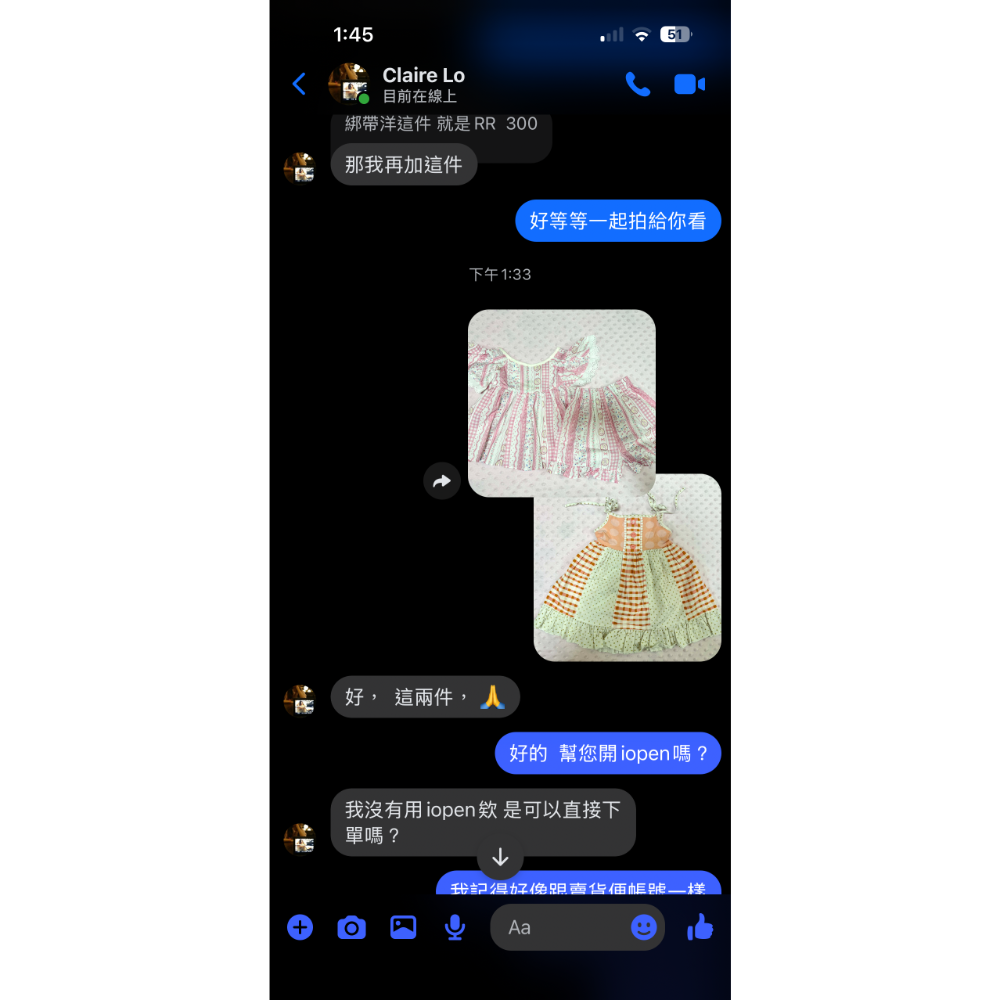Viewport: 1000px width, 1000px height.
Task: Record a voice message
Action: pyautogui.click(x=454, y=927)
